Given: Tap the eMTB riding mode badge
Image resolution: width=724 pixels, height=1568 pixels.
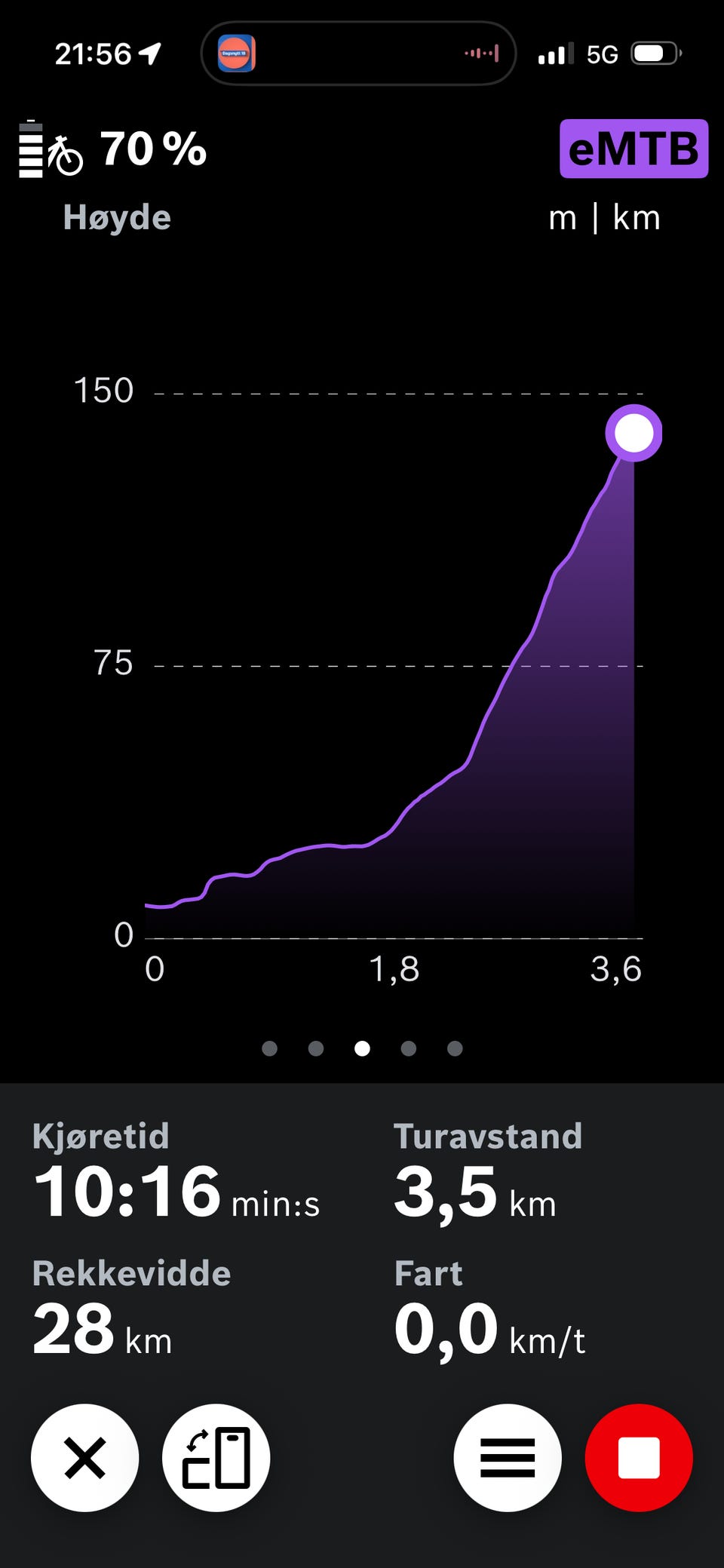Looking at the screenshot, I should tap(633, 149).
